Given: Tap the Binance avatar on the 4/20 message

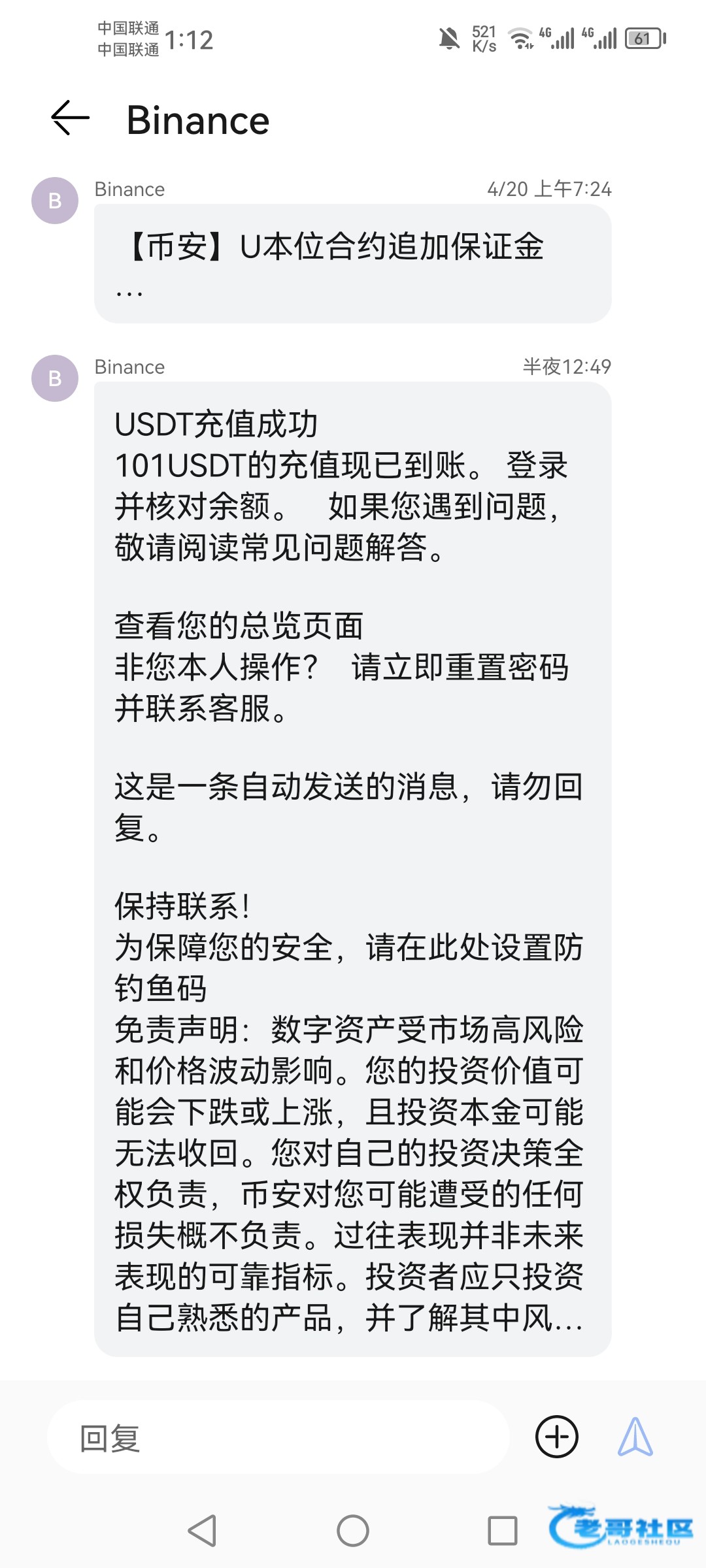Looking at the screenshot, I should point(55,201).
